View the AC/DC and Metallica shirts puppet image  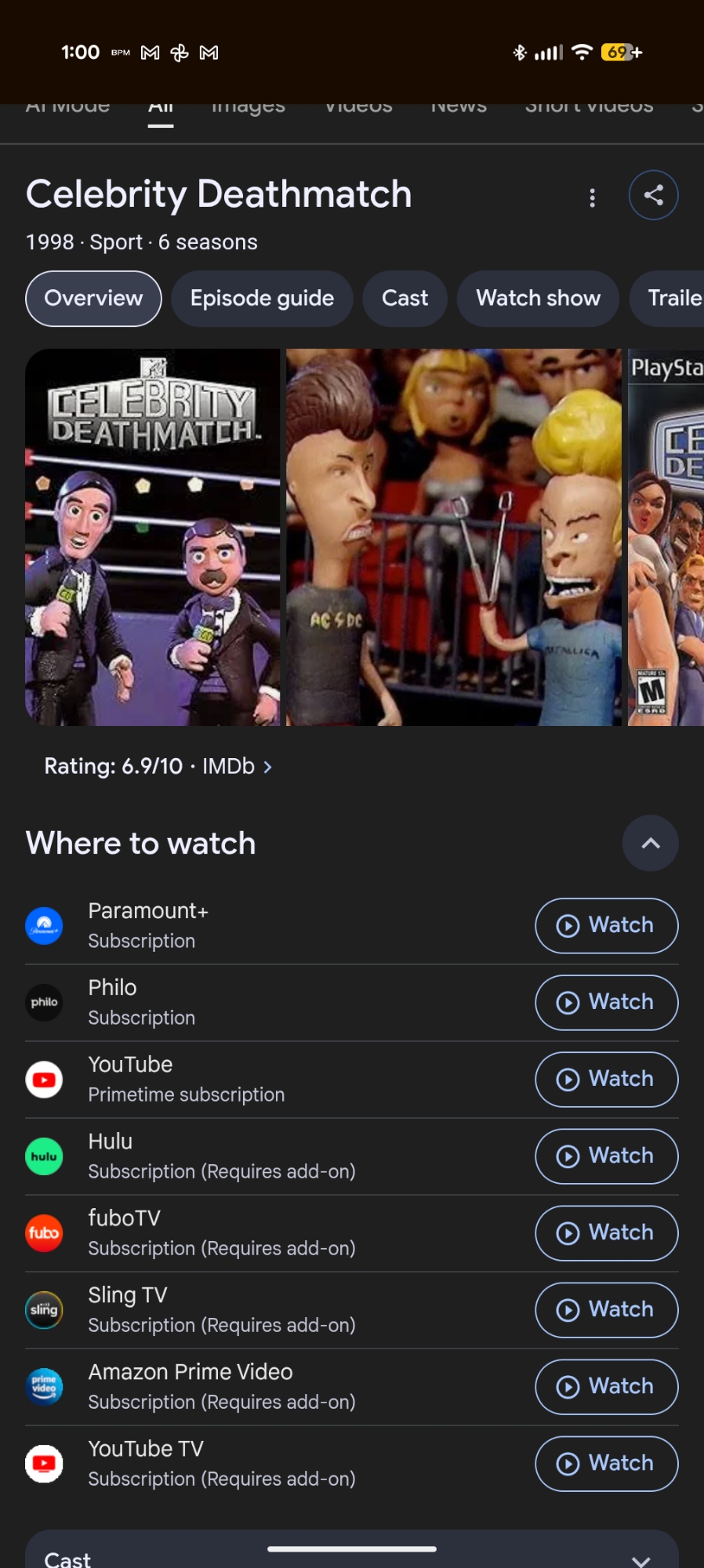pyautogui.click(x=453, y=537)
